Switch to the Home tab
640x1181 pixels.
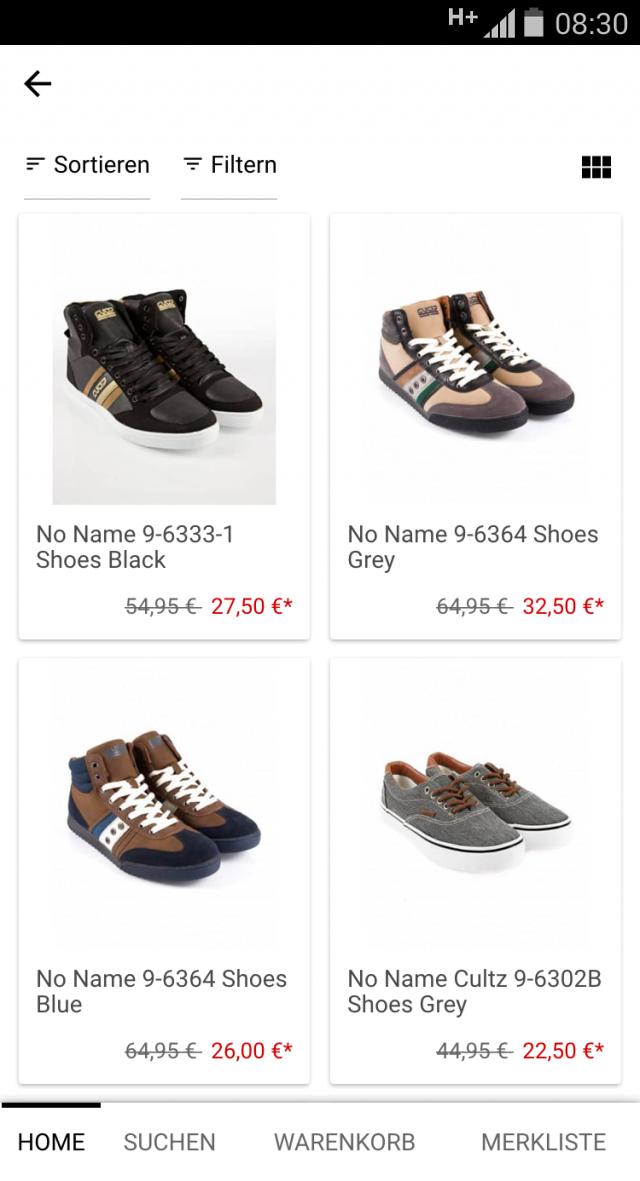(x=51, y=1142)
